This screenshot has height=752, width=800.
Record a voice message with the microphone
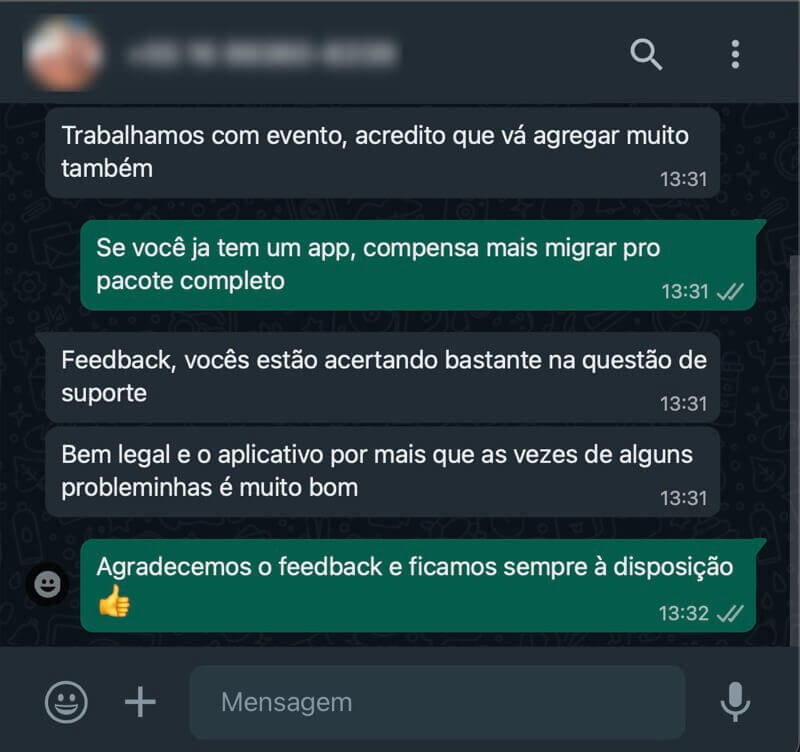pos(735,702)
